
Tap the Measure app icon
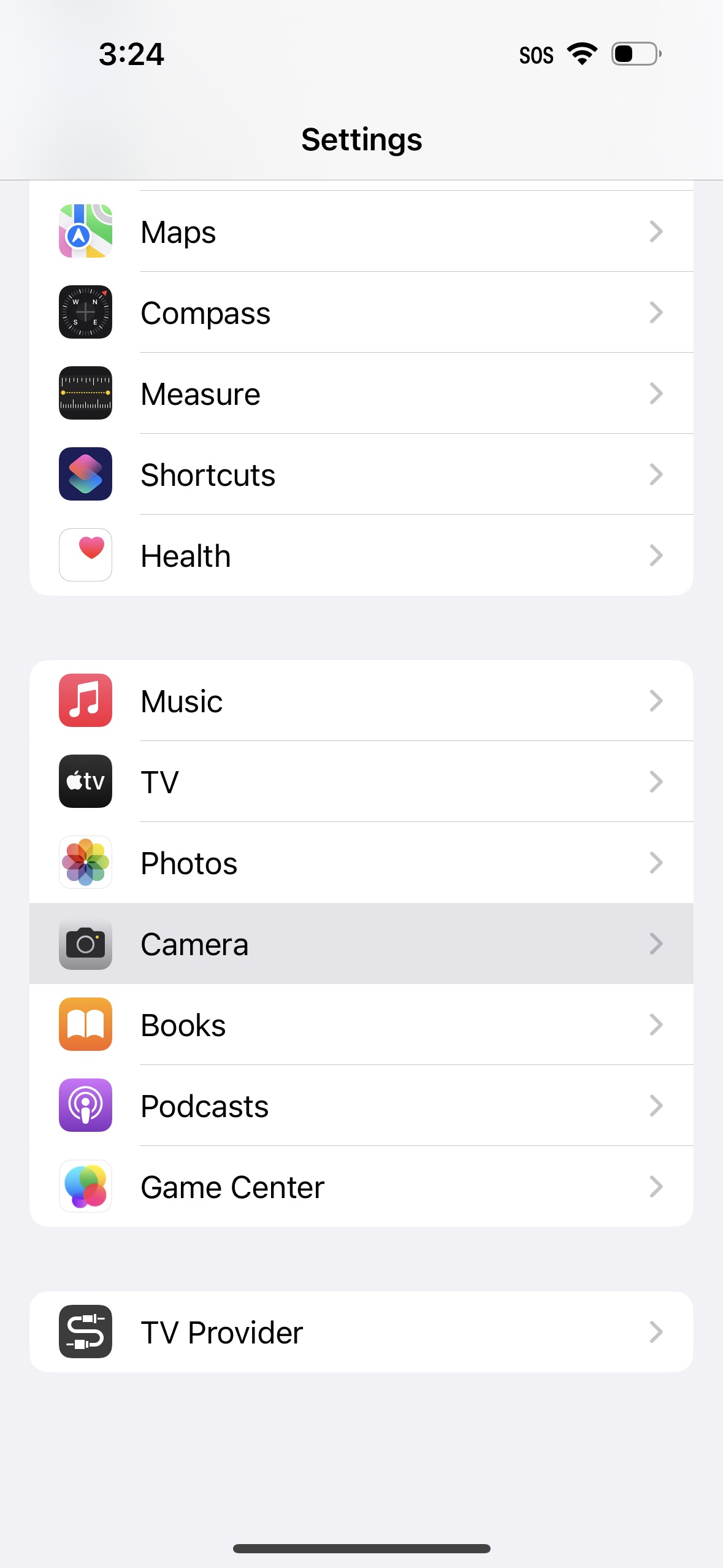point(85,393)
